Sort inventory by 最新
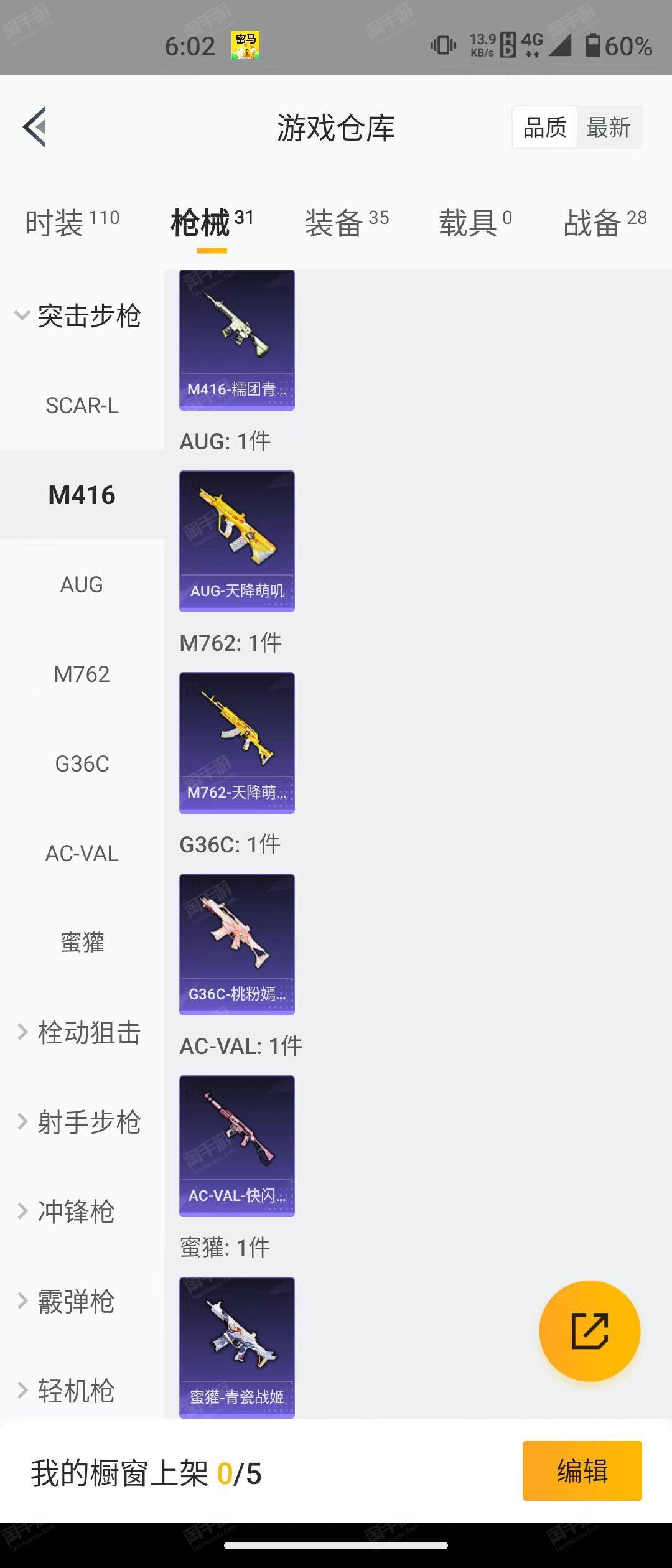672x1568 pixels. (608, 128)
